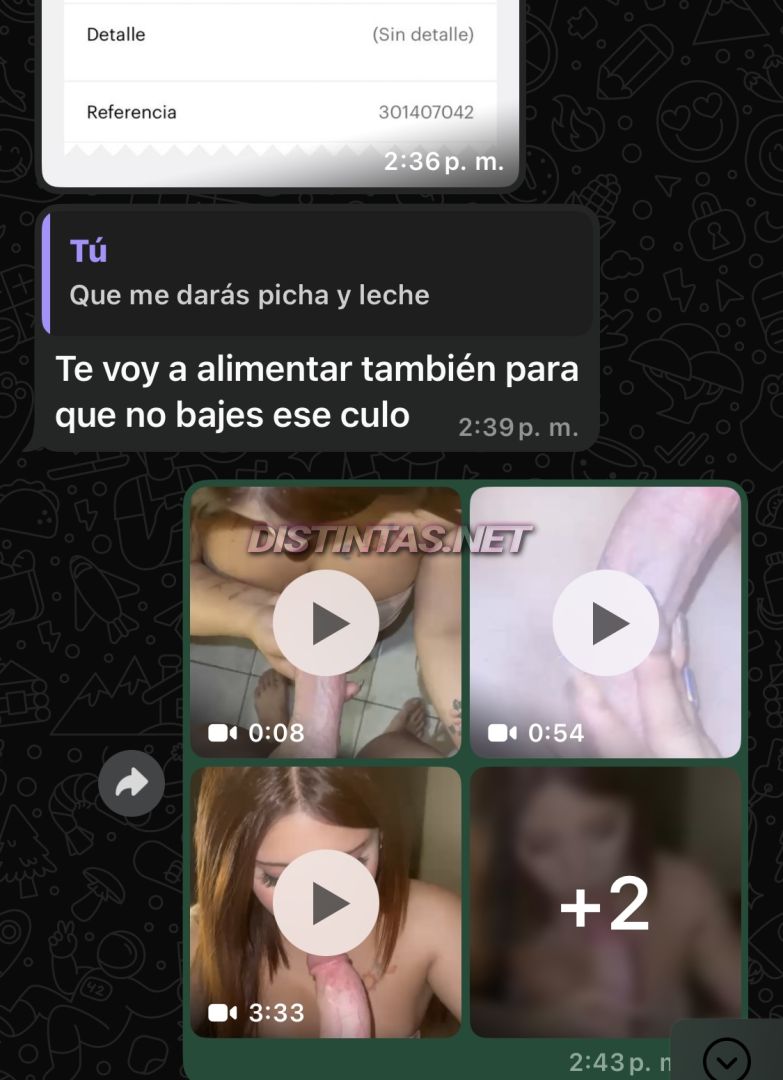This screenshot has height=1080, width=783.
Task: Forward the video album message
Action: [x=131, y=783]
